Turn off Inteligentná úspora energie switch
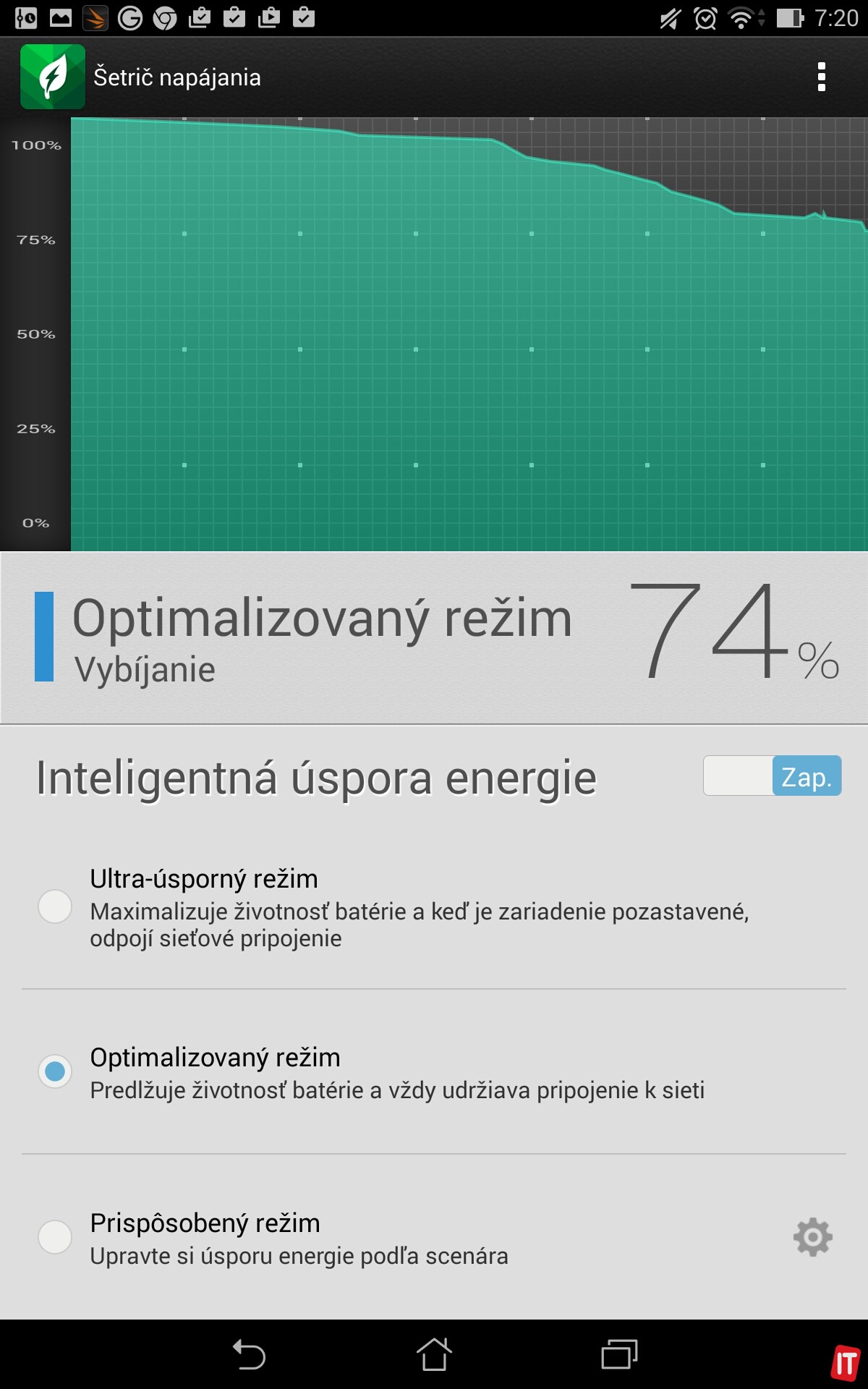Image resolution: width=868 pixels, height=1389 pixels. click(772, 776)
